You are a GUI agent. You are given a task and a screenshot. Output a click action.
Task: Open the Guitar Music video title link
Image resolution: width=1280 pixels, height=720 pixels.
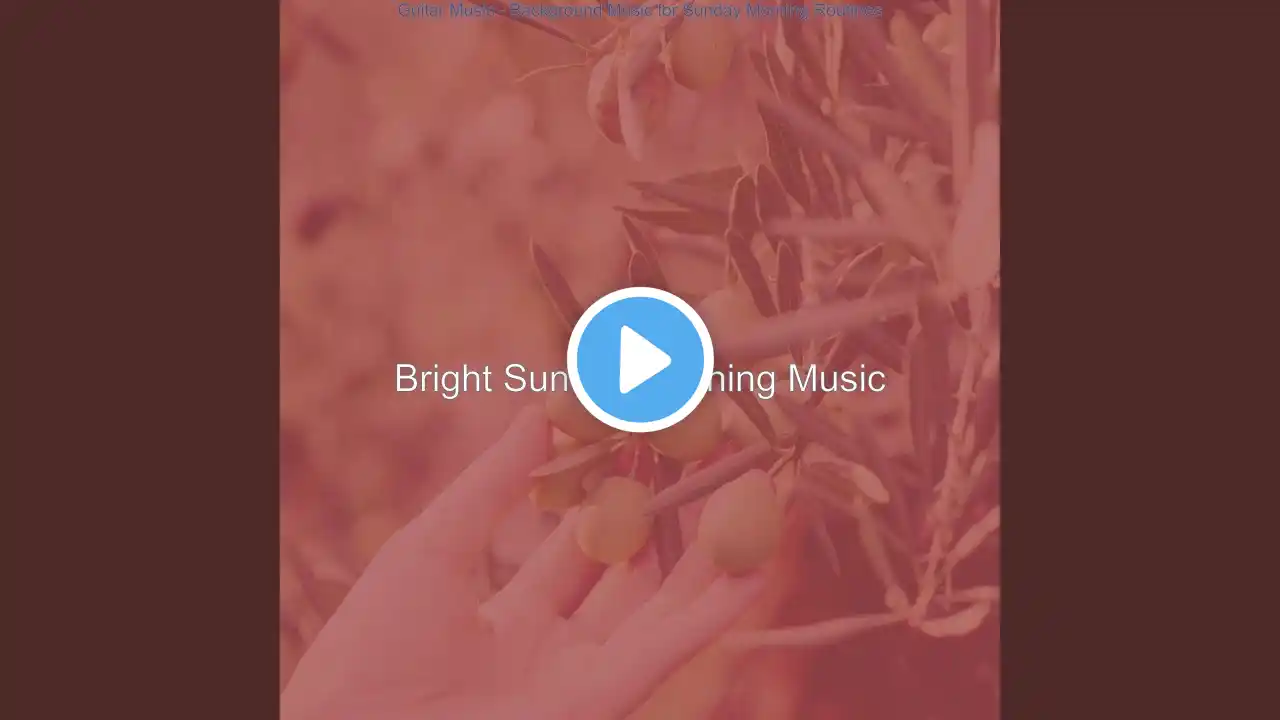[640, 10]
